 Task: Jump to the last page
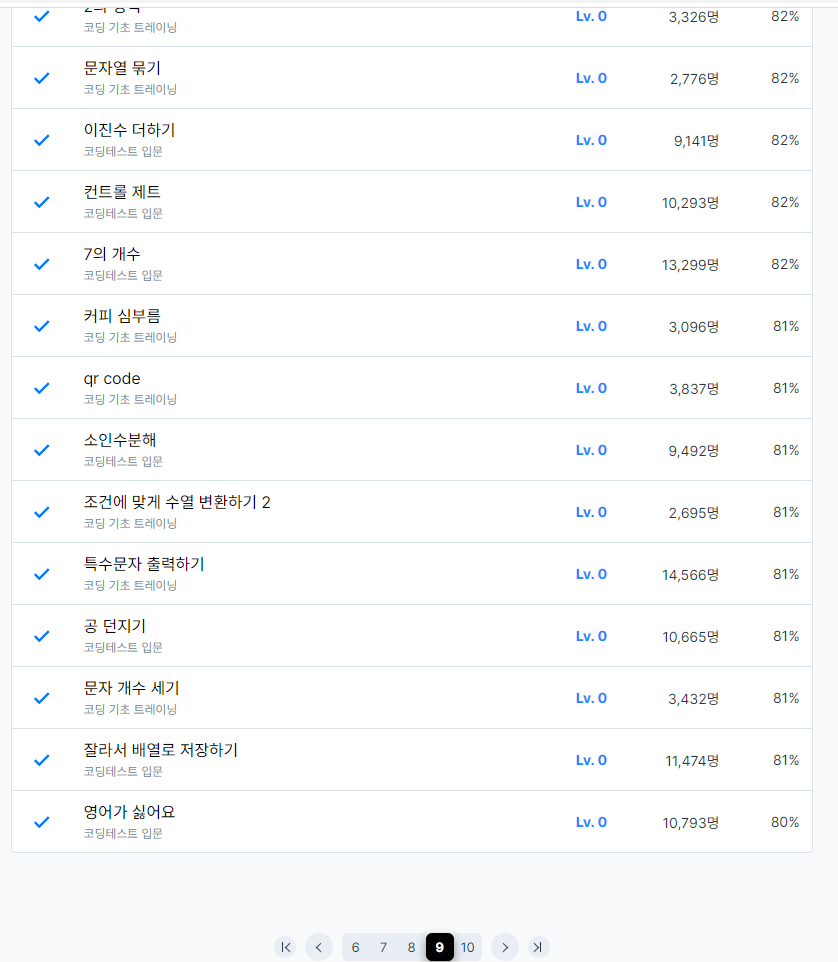pos(539,947)
